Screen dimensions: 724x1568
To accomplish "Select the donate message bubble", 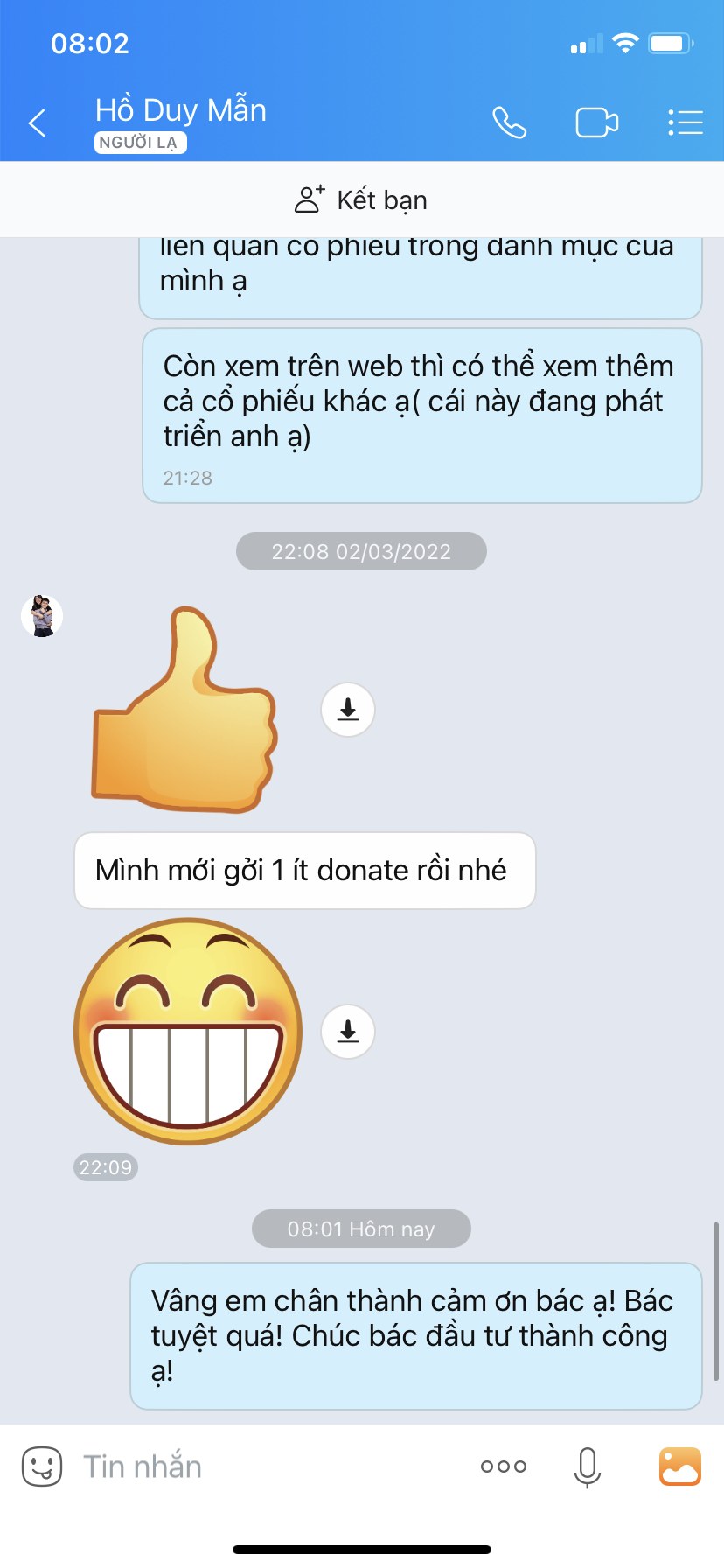I will [x=304, y=870].
